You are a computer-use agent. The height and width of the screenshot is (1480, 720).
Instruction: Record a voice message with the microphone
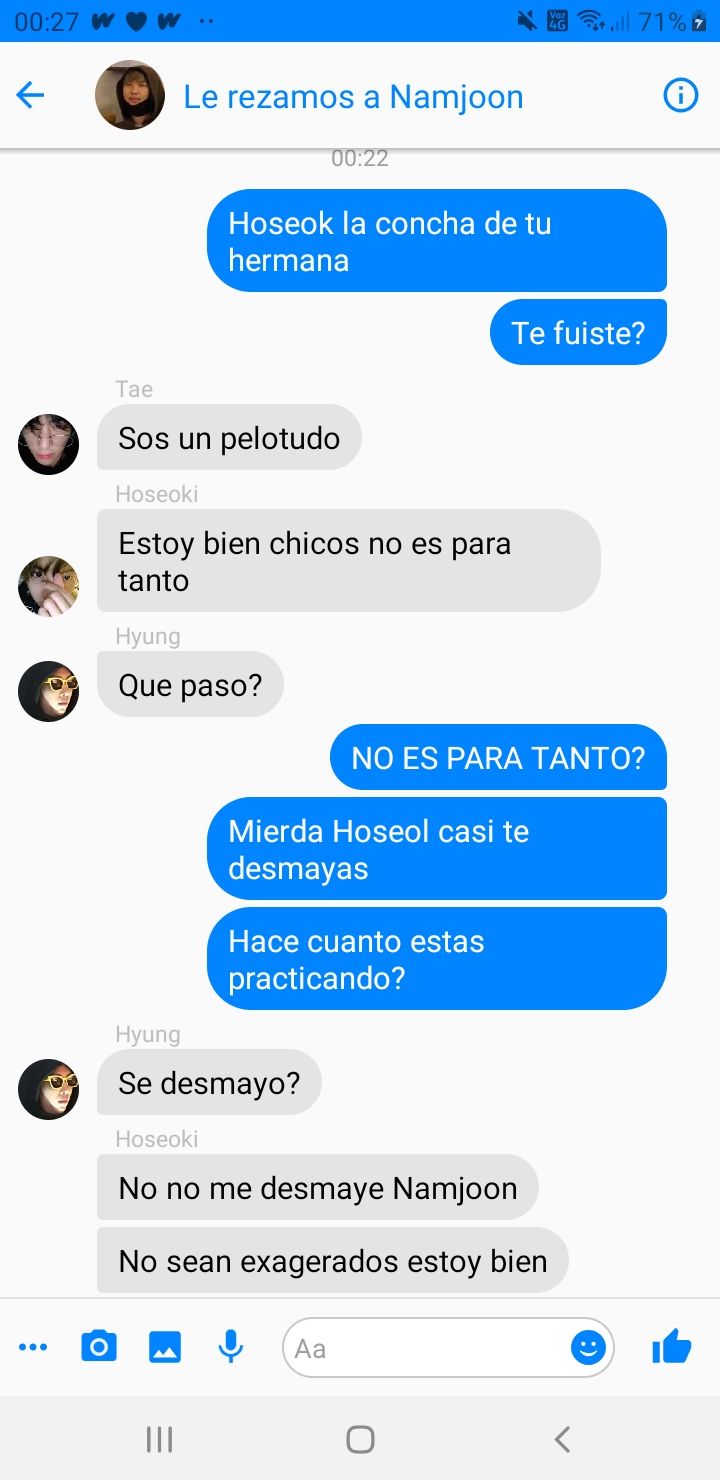(231, 1347)
